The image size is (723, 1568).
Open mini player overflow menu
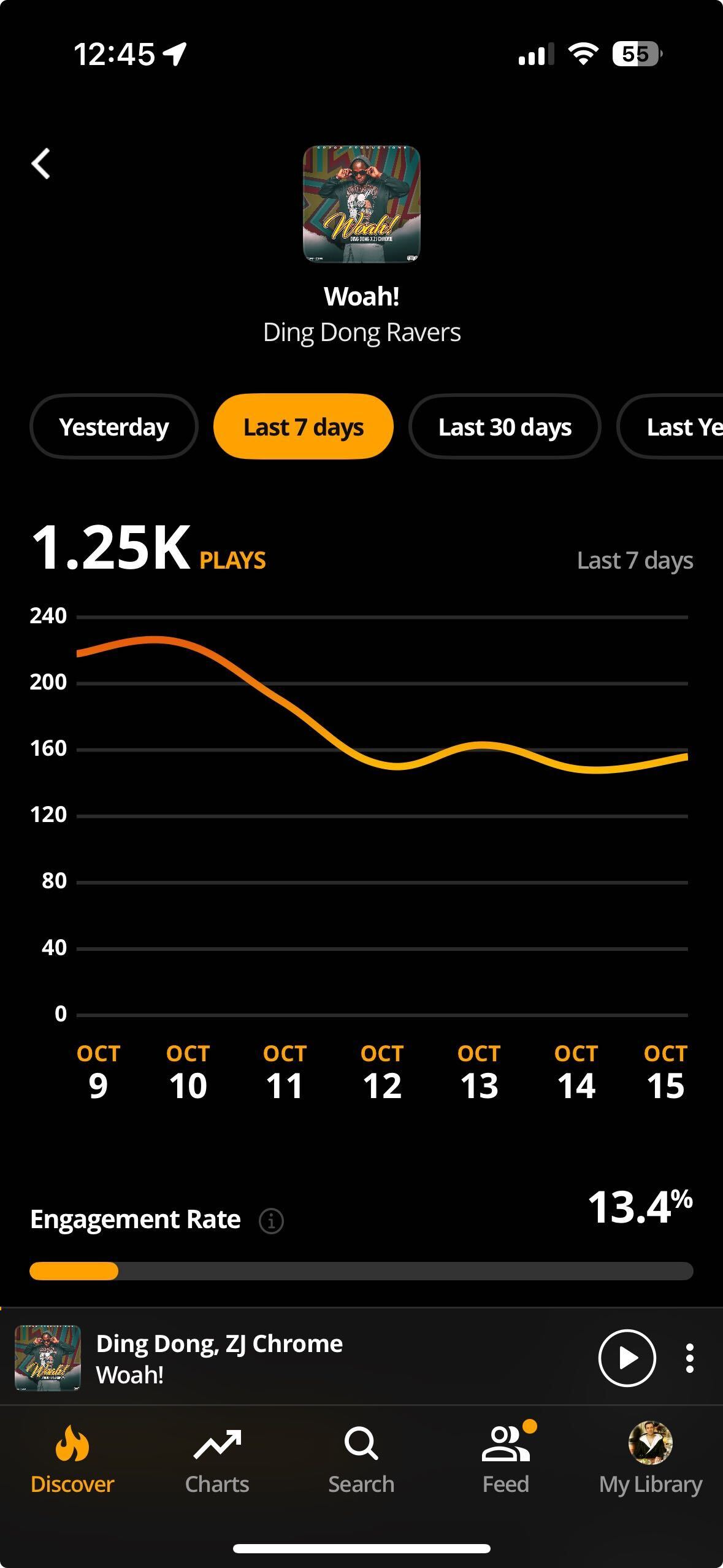click(690, 1358)
